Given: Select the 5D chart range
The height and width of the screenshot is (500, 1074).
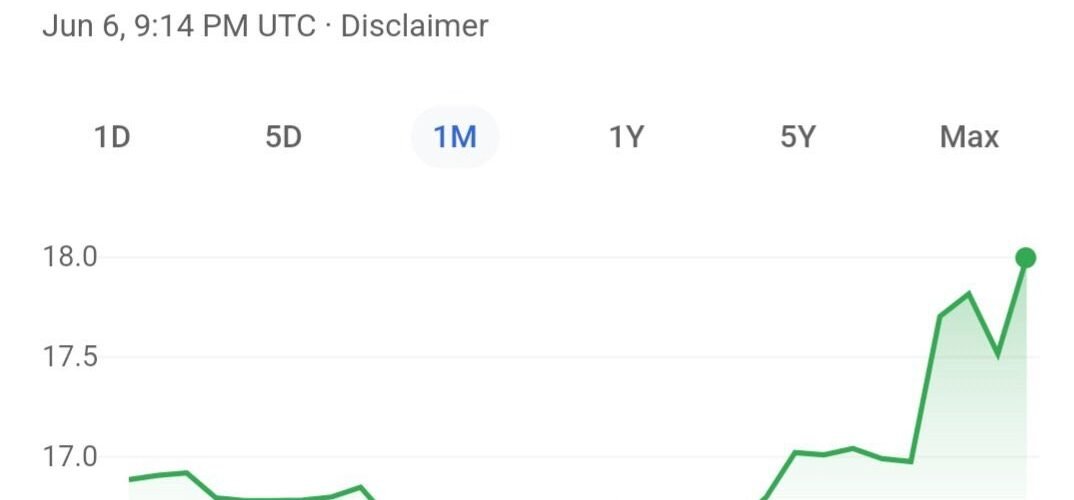Looking at the screenshot, I should (x=283, y=137).
